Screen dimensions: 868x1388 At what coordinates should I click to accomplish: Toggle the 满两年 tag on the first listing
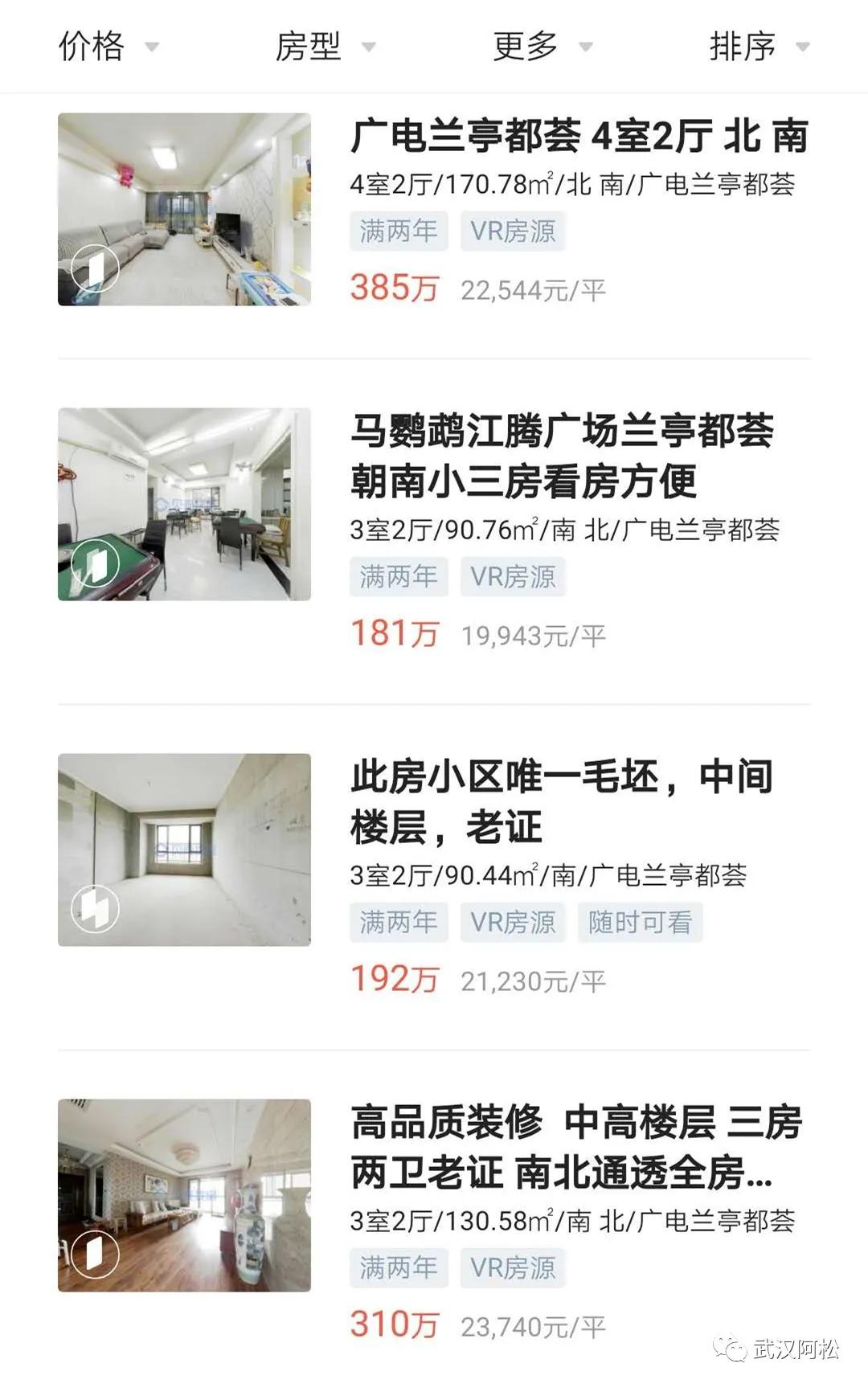point(399,231)
